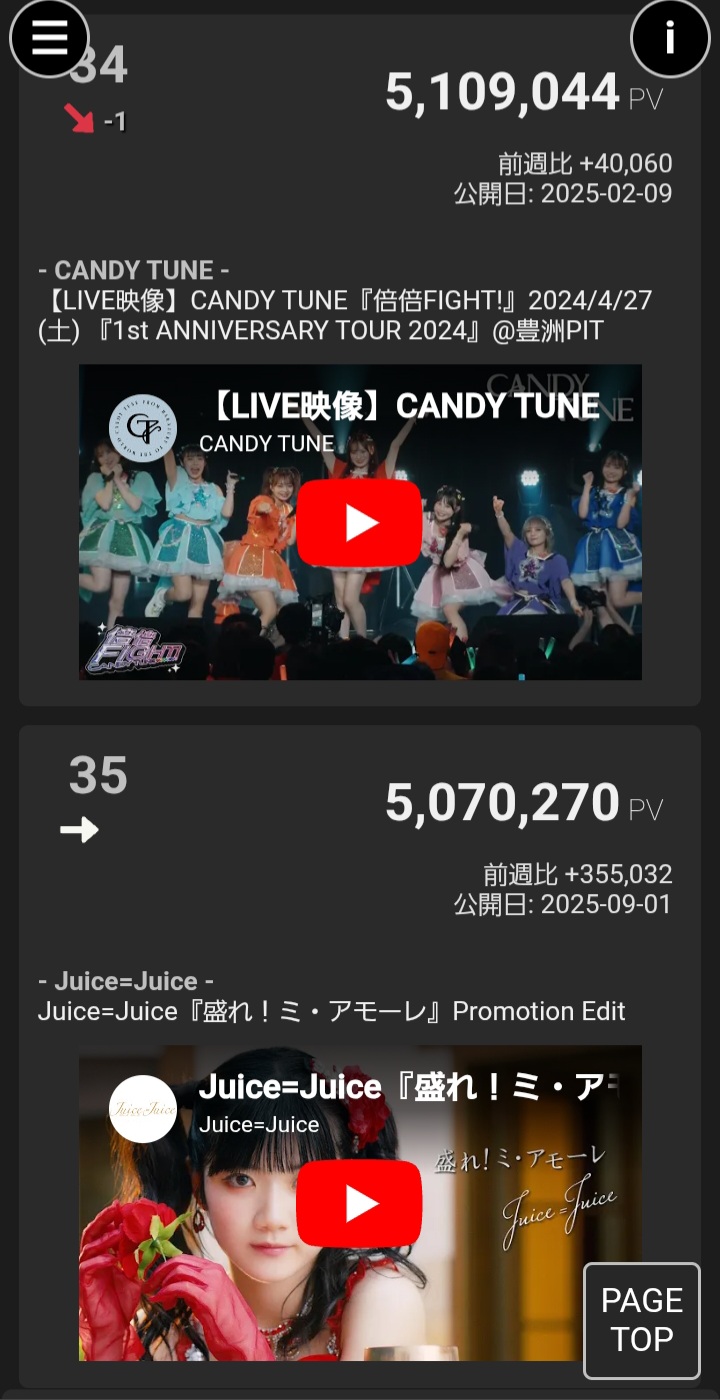Jump back with PAGE TOP button

tap(641, 1319)
